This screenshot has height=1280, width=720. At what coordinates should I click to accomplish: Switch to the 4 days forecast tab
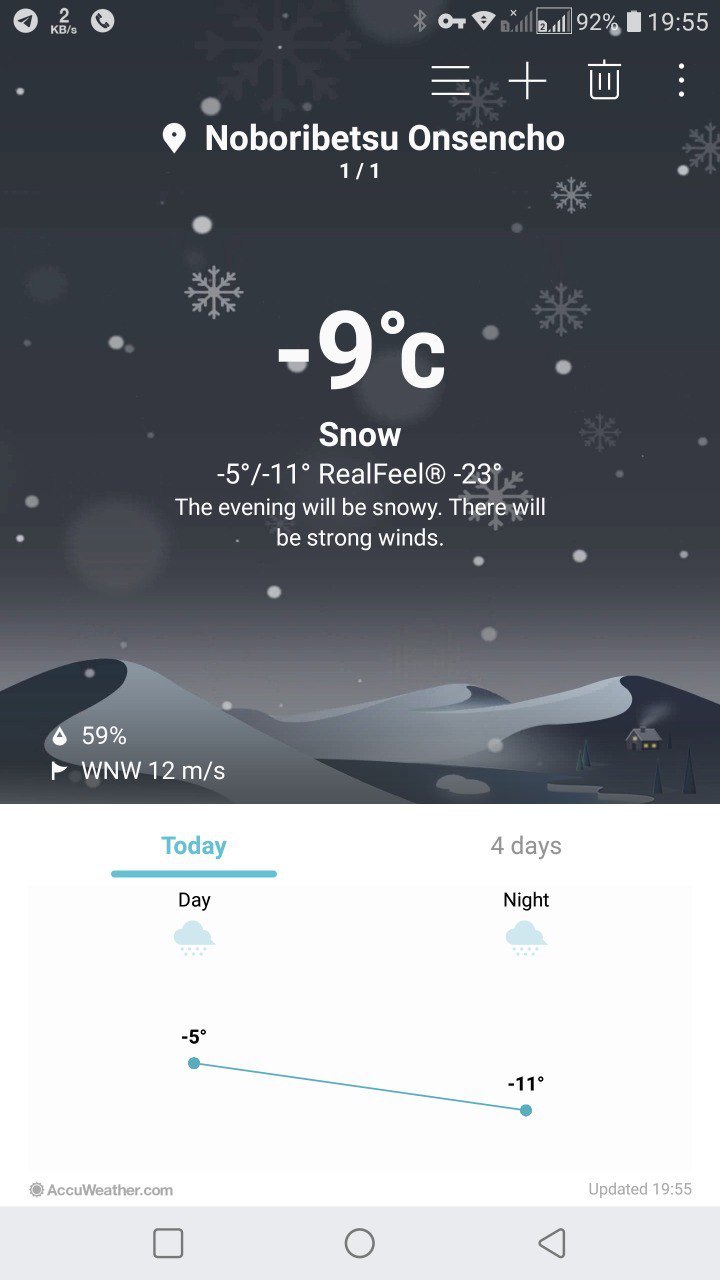point(526,846)
